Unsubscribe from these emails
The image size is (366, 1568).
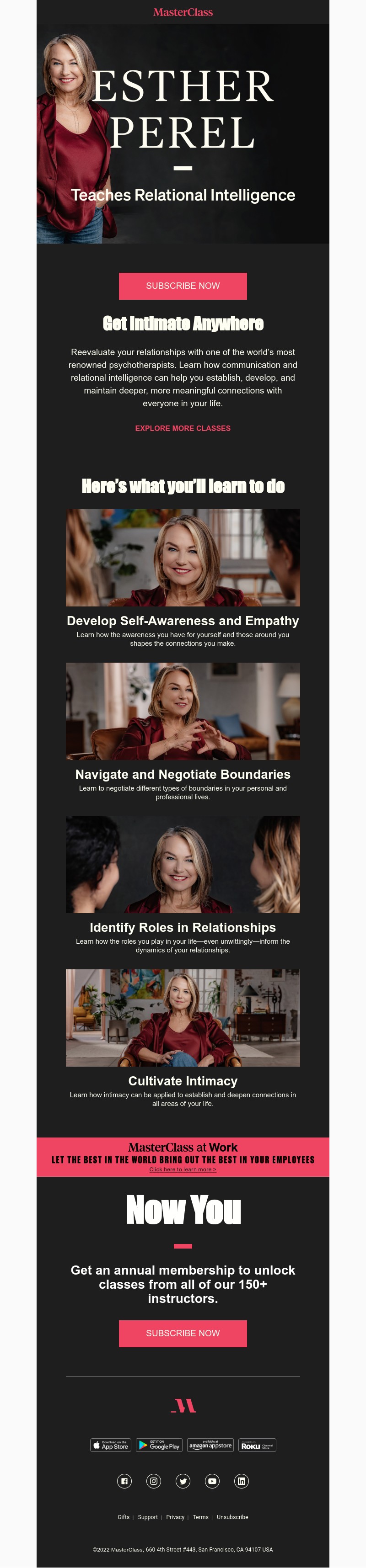pos(232,1517)
